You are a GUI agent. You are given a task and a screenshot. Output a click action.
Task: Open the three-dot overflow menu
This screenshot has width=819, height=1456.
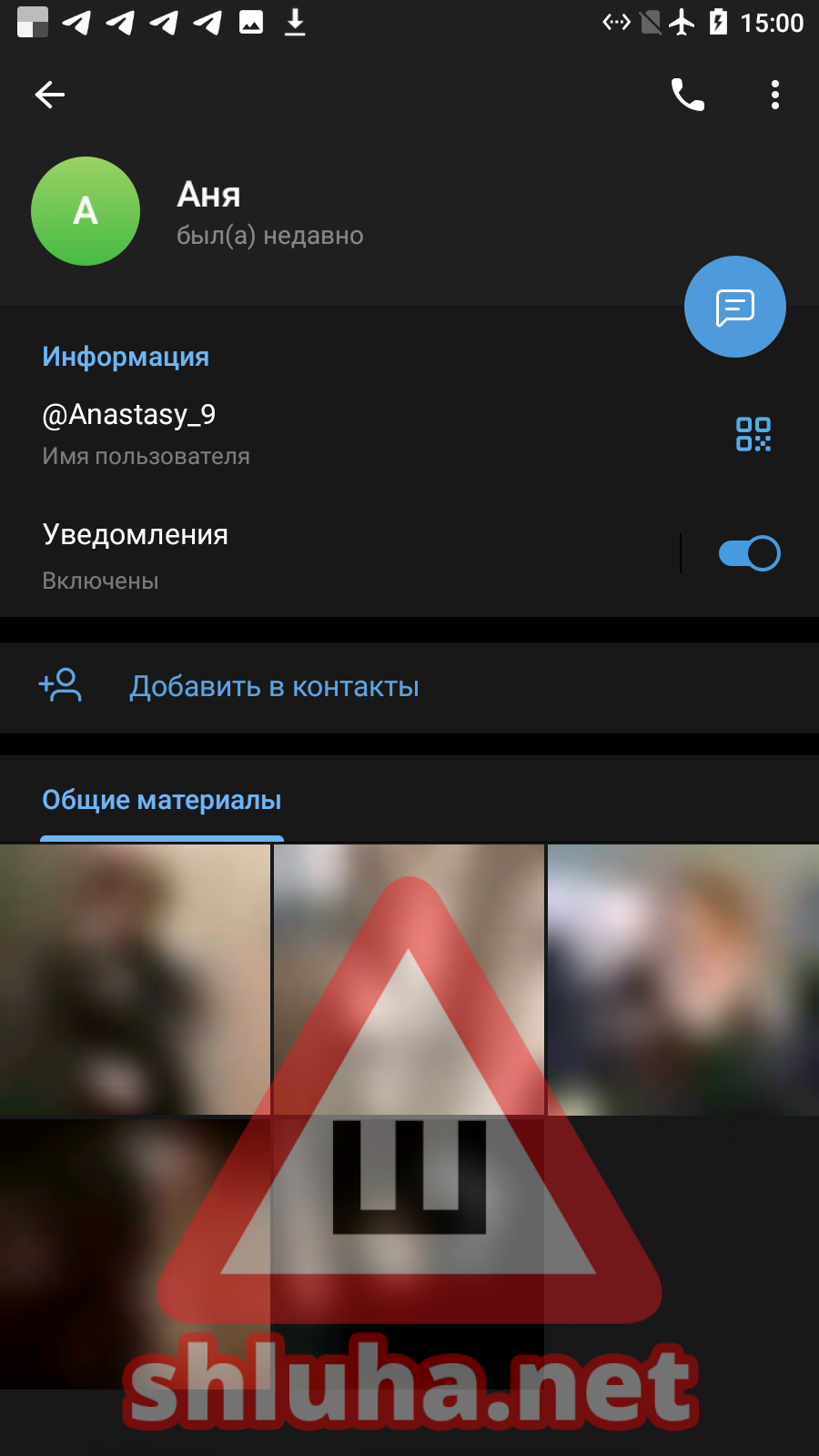click(775, 95)
